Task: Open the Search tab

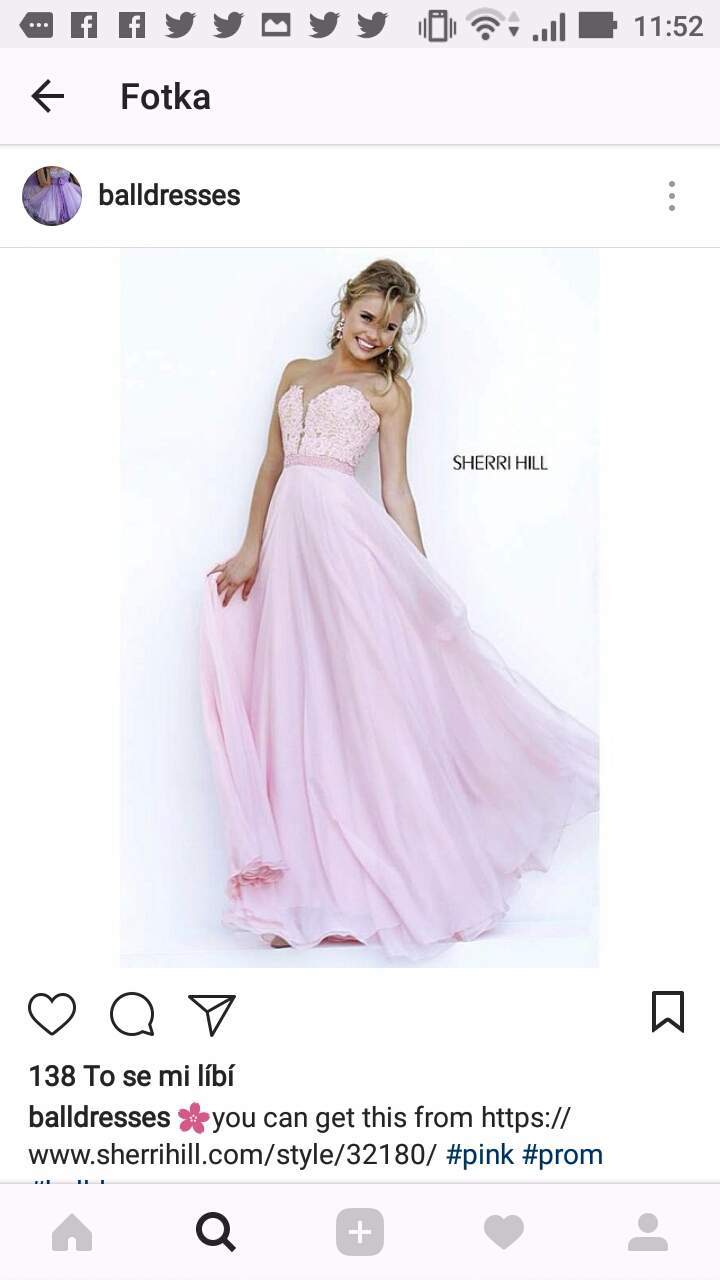Action: click(x=216, y=1232)
